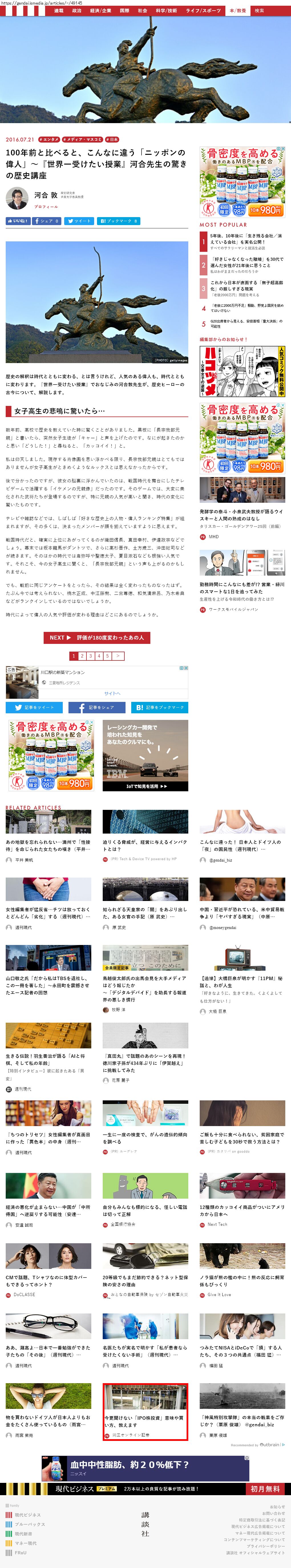Switch to the 国際 navigation tab
291x1568 pixels.
[125, 10]
